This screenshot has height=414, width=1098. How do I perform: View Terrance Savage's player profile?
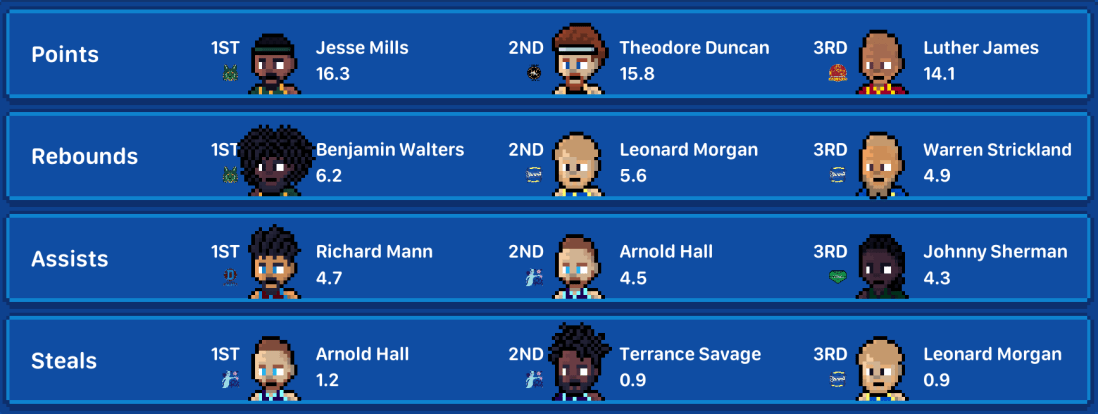[690, 354]
